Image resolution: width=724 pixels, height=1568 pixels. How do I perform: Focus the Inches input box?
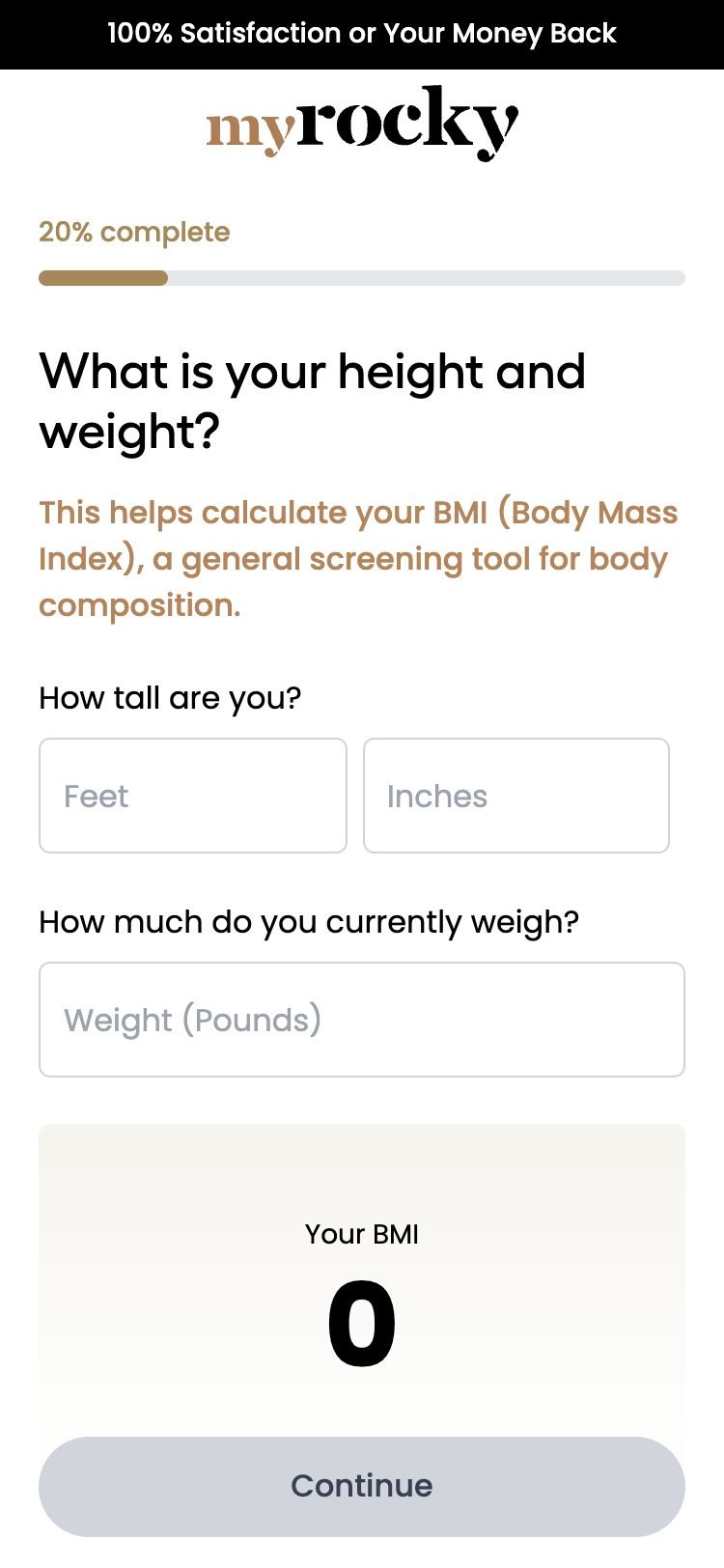pyautogui.click(x=515, y=796)
